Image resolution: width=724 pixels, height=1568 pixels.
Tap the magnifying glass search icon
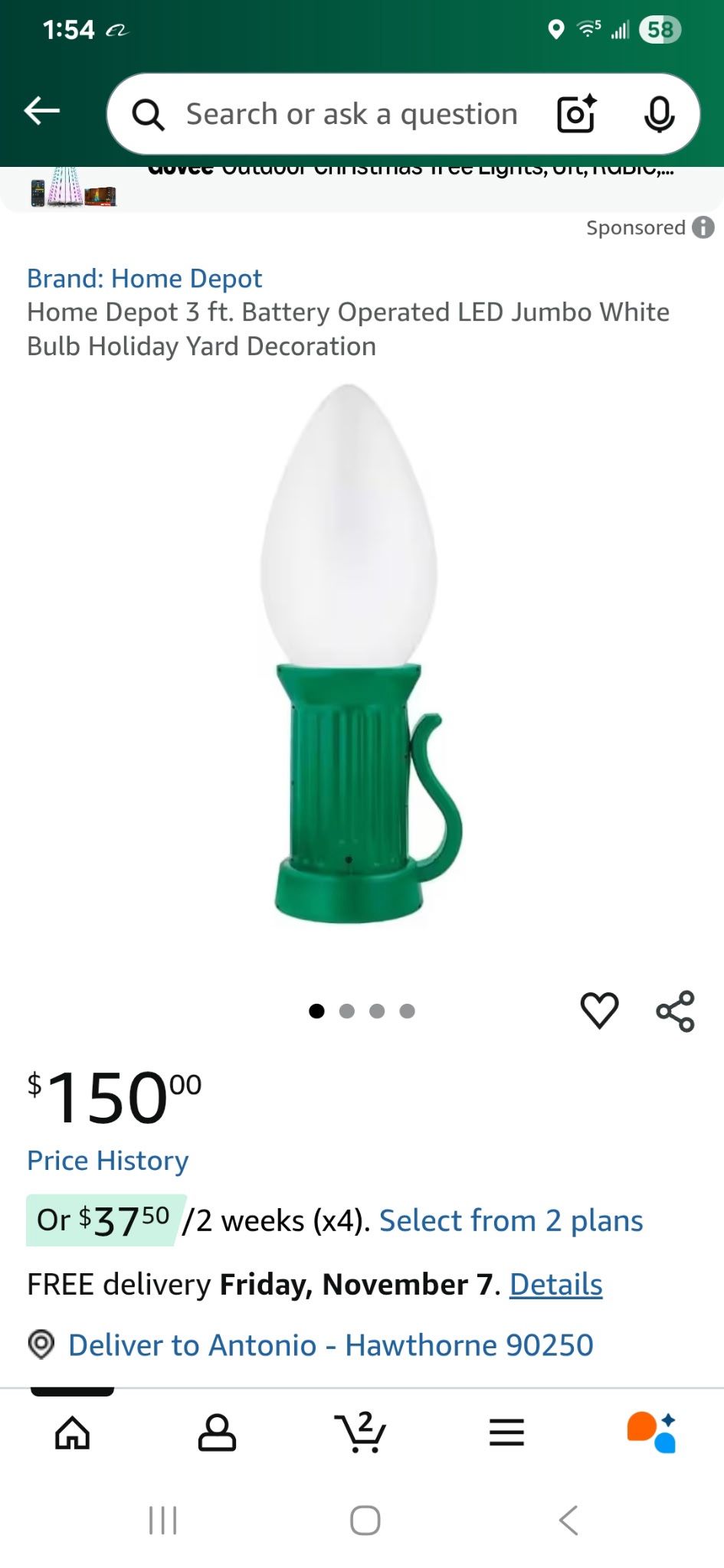click(150, 113)
